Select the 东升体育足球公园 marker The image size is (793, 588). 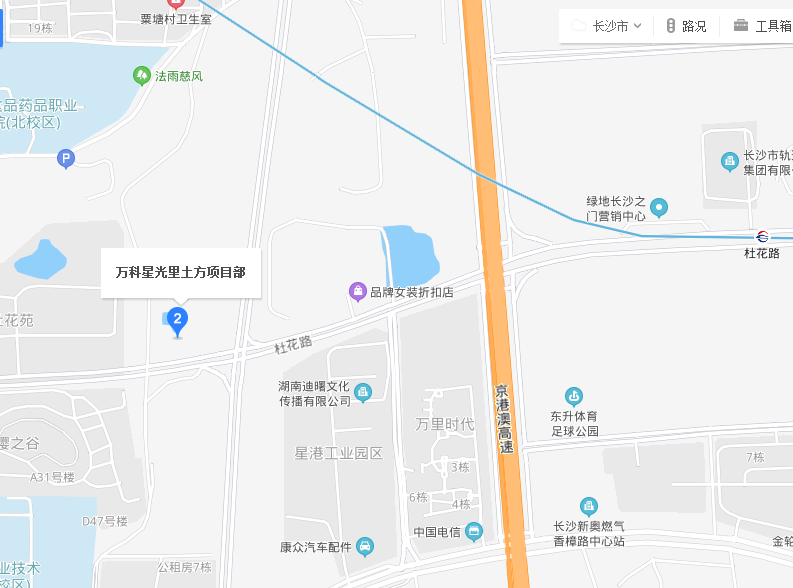[573, 396]
